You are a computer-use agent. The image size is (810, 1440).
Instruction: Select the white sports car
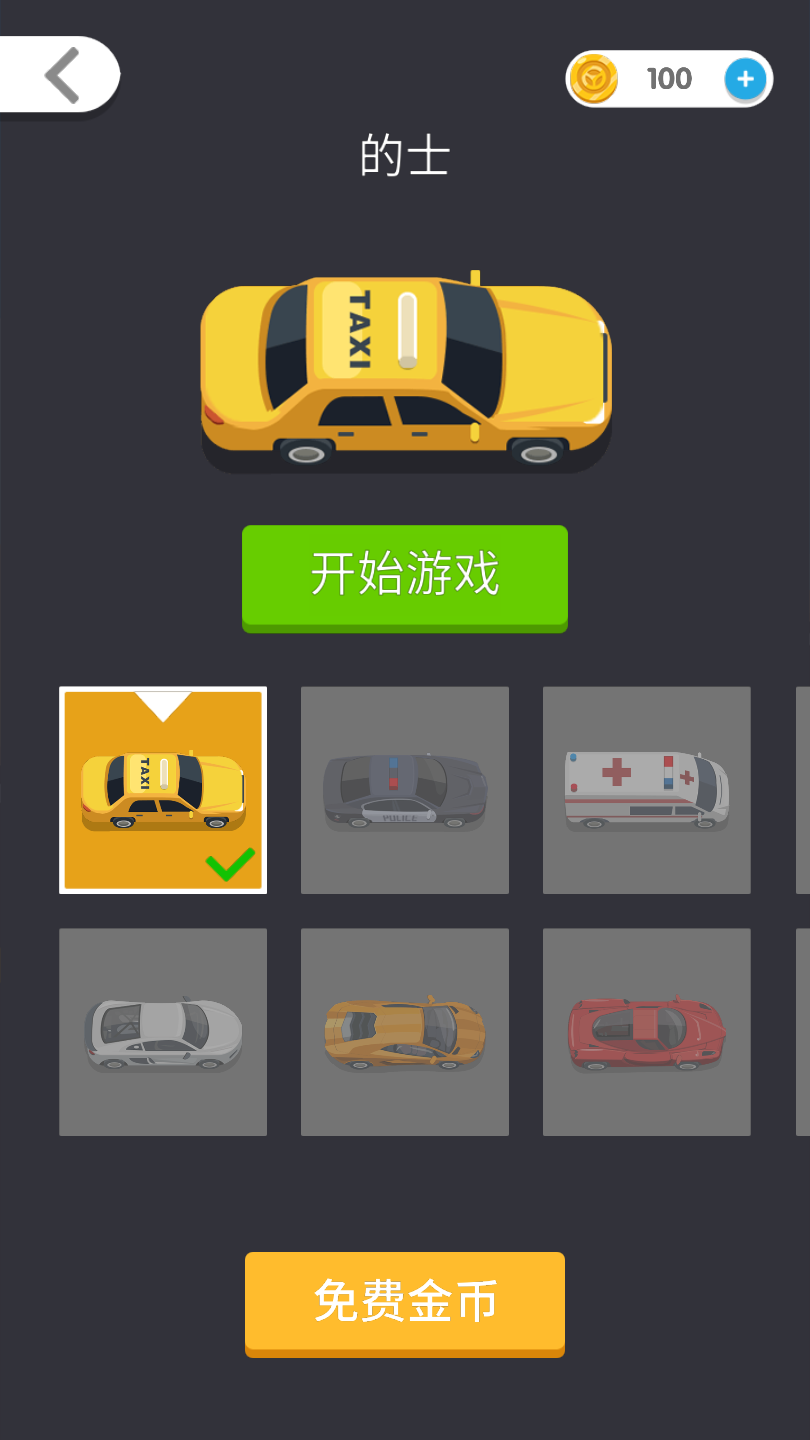[x=163, y=1031]
